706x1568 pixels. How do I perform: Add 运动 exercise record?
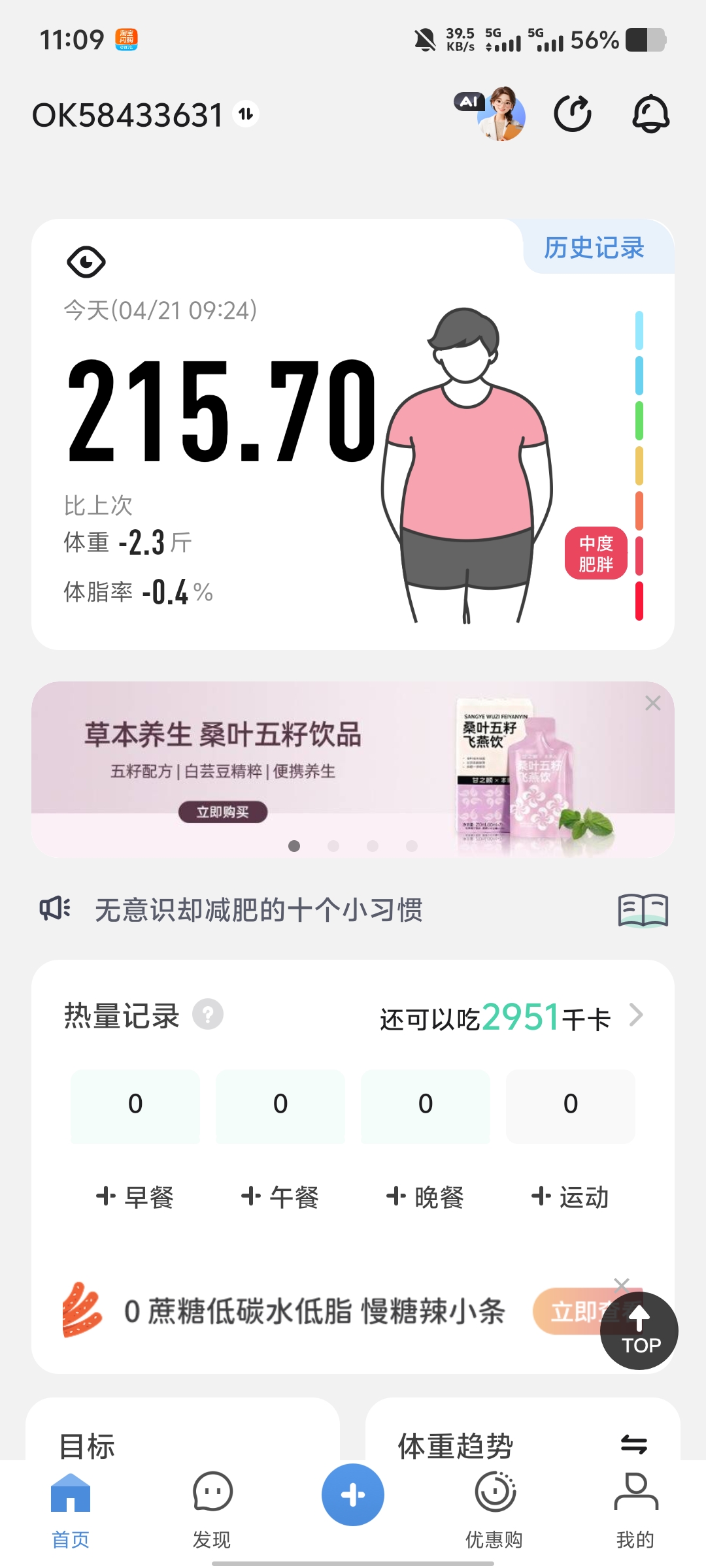click(x=571, y=1197)
